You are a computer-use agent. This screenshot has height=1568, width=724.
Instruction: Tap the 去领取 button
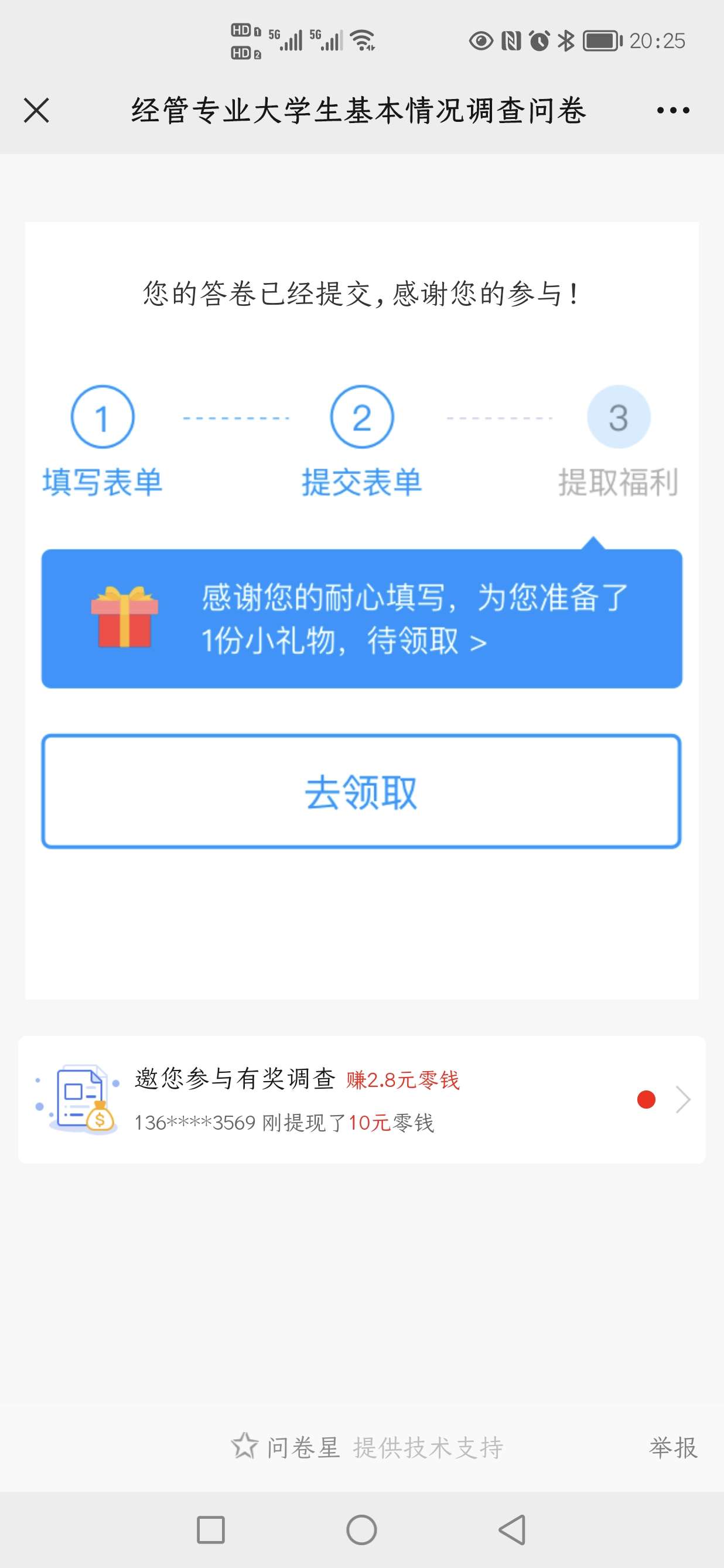click(x=361, y=791)
